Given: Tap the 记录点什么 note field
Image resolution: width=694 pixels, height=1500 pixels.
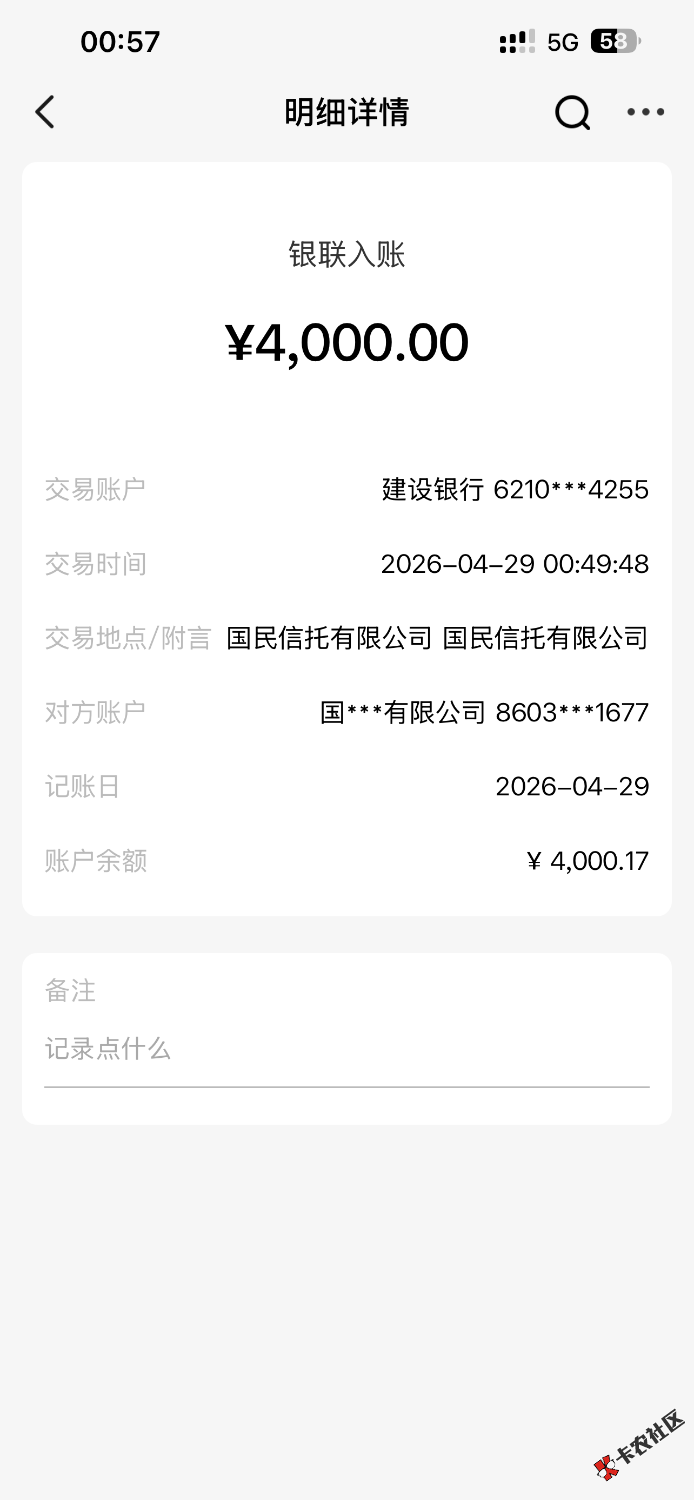Looking at the screenshot, I should click(346, 1049).
